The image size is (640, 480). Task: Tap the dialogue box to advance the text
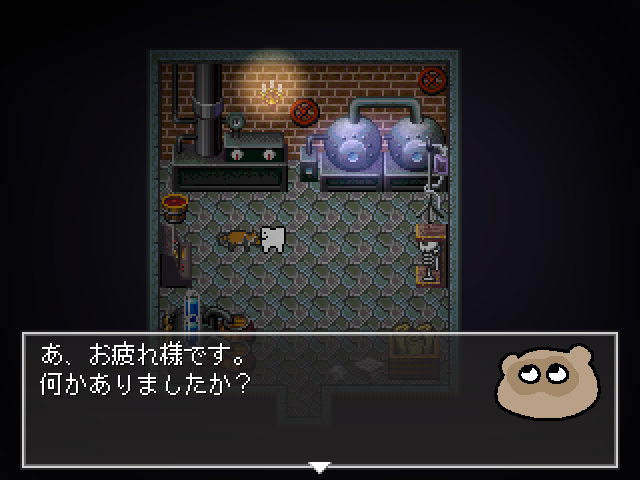coord(319,400)
